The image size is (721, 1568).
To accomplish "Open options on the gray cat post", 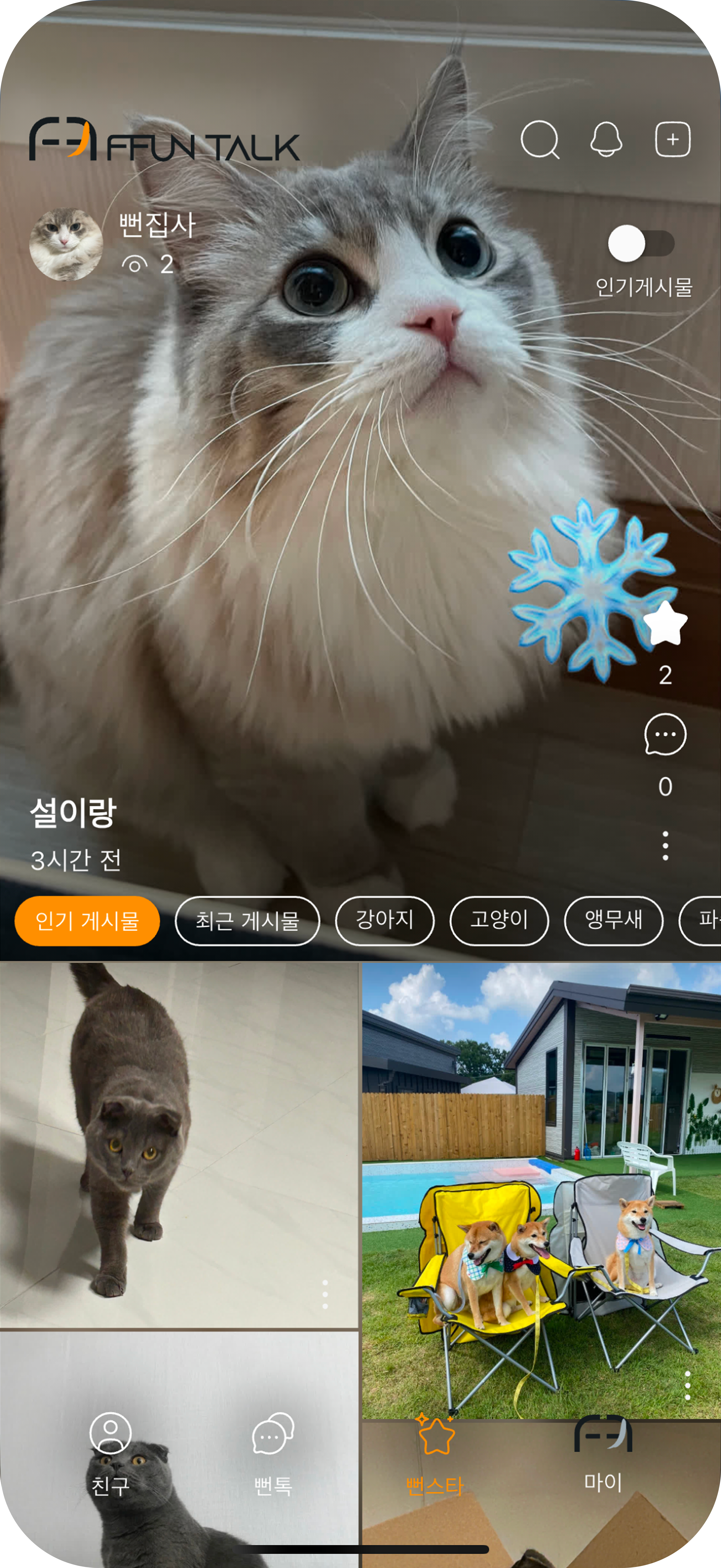I will point(325,1294).
